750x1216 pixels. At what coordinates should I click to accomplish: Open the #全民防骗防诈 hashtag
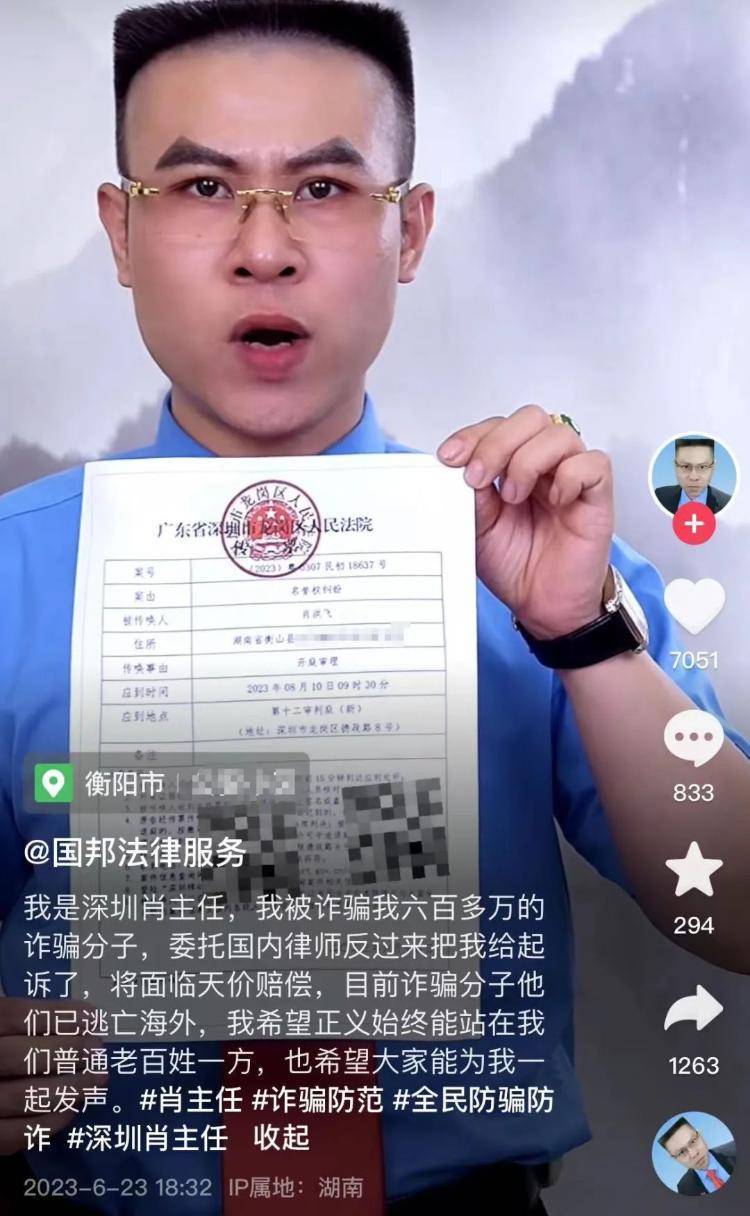click(x=472, y=1100)
